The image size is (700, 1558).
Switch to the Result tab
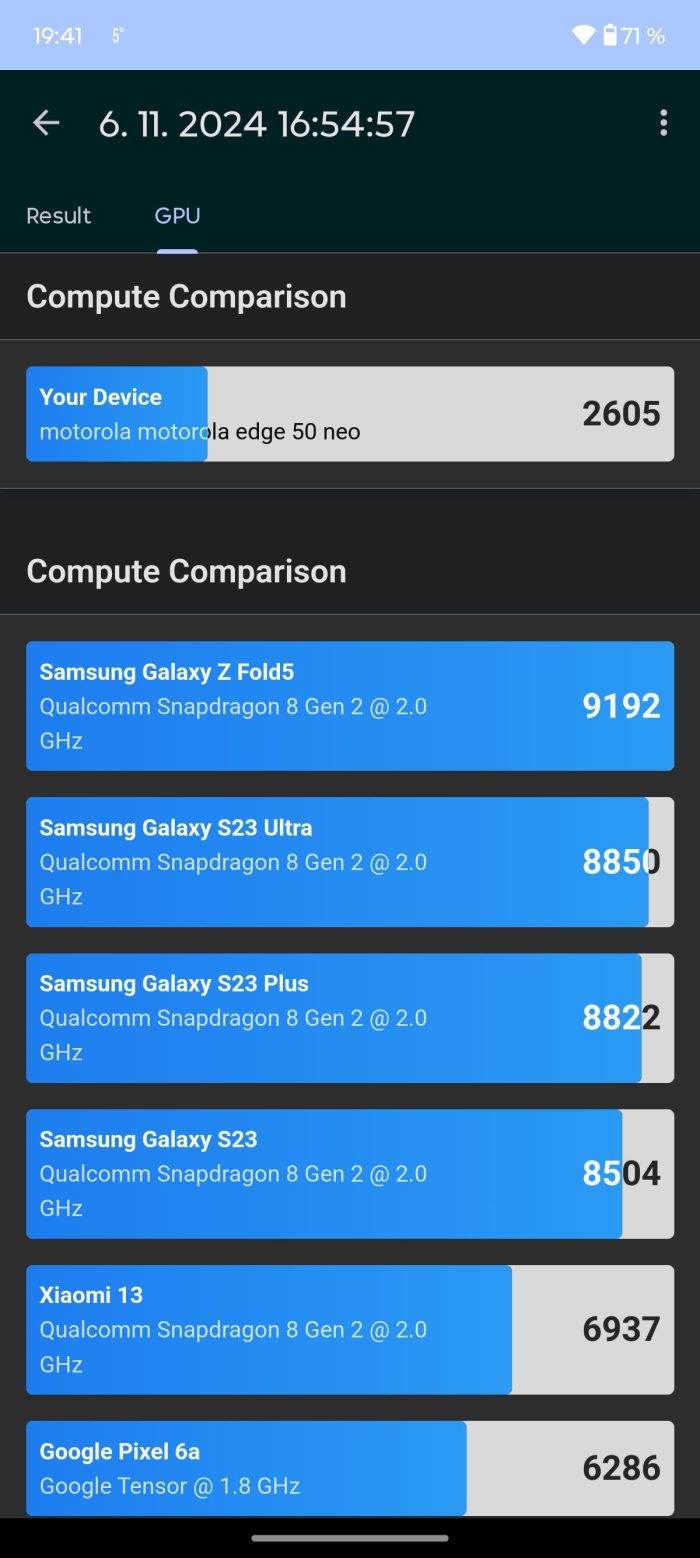point(58,216)
